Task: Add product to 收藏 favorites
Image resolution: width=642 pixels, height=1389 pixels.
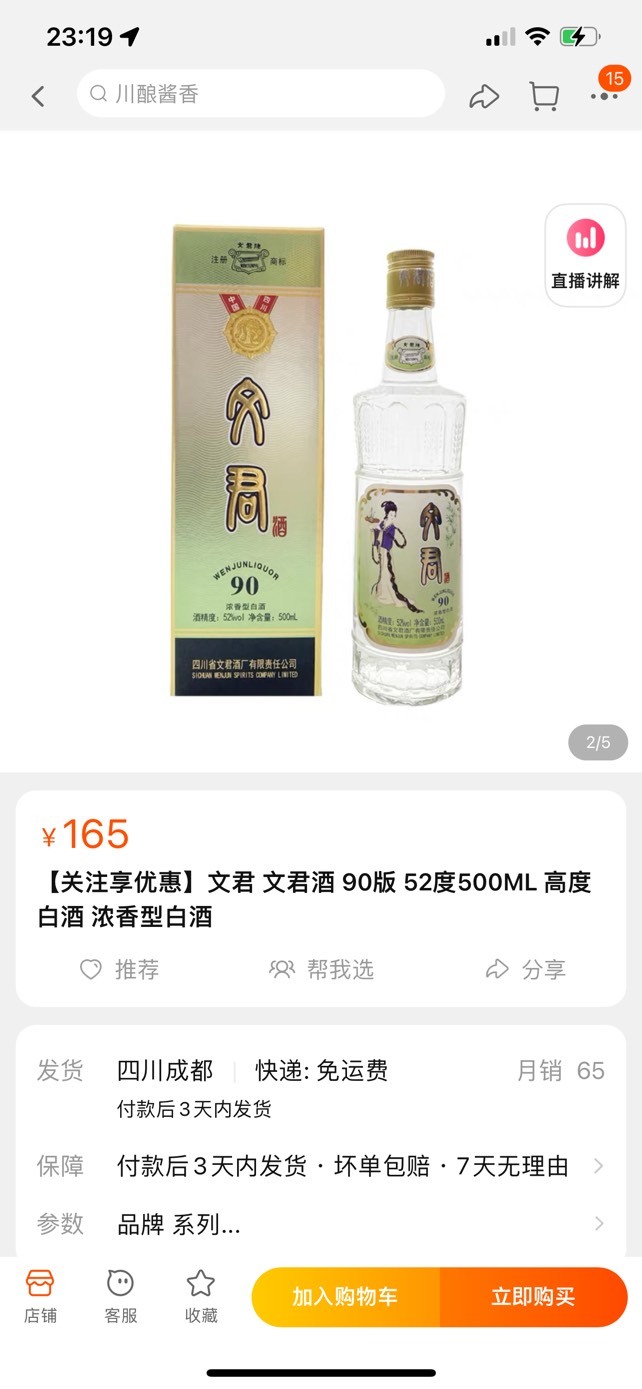Action: coord(201,1297)
